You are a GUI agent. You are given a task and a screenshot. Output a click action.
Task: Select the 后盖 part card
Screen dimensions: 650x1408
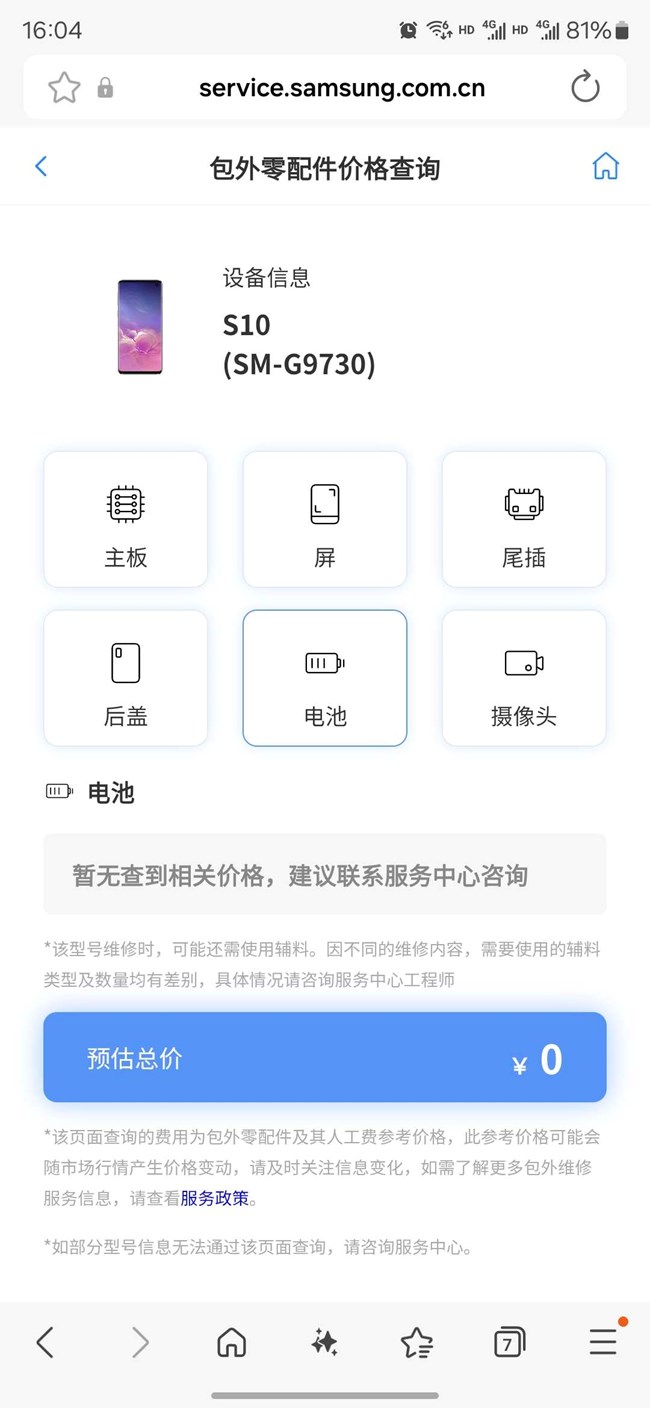126,678
